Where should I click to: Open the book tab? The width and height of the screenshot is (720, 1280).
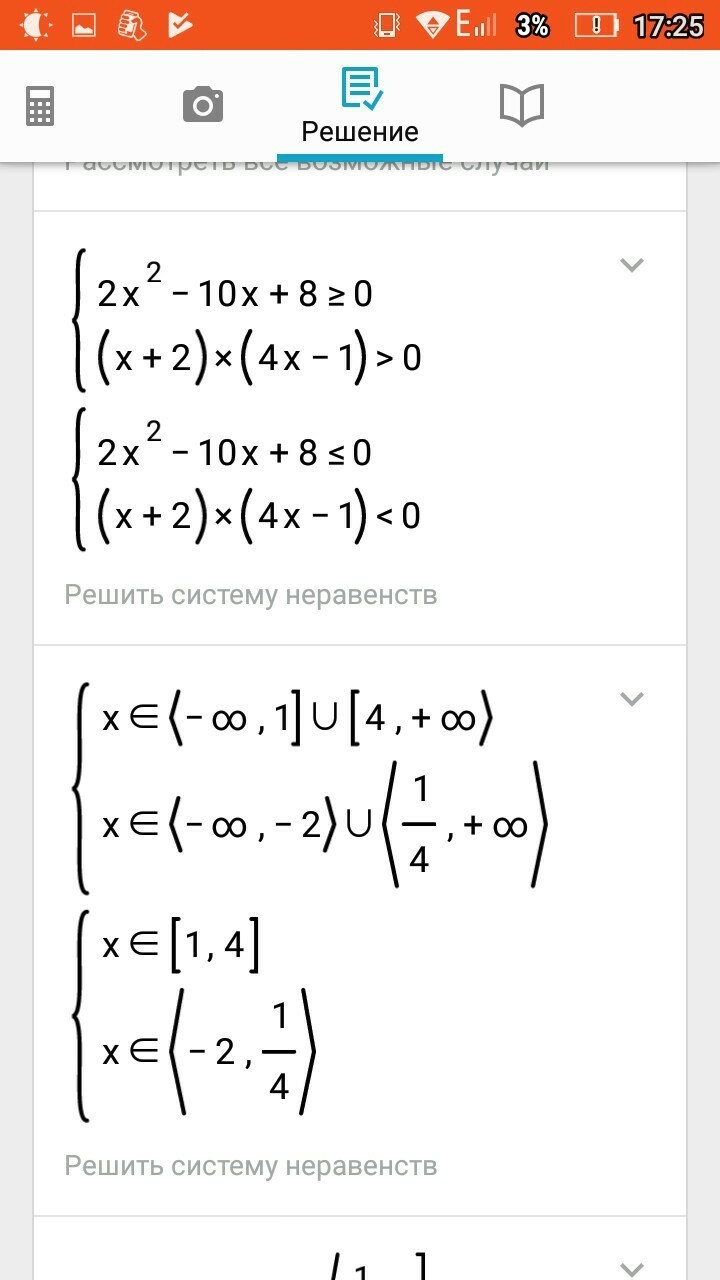click(x=521, y=105)
